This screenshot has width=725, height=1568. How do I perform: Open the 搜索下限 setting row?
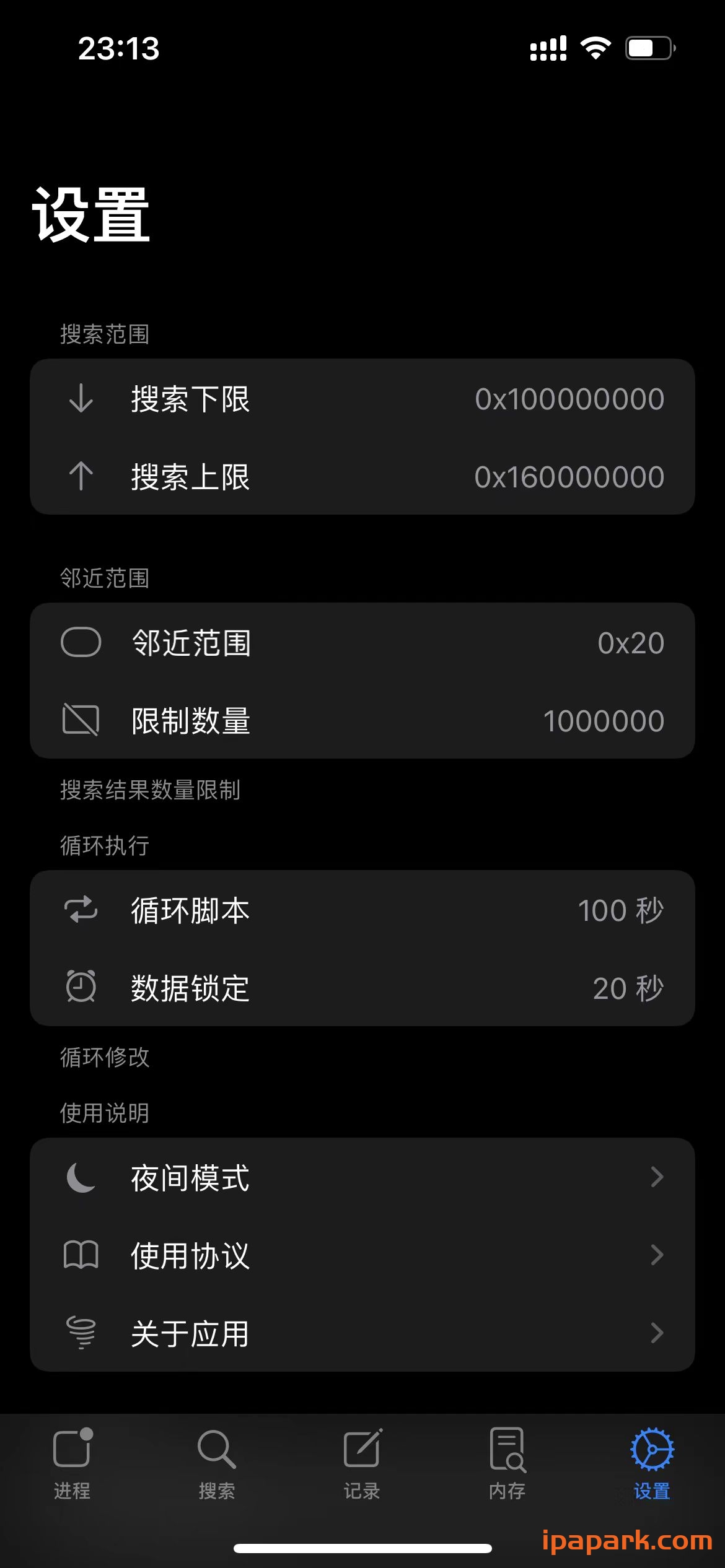coord(362,399)
